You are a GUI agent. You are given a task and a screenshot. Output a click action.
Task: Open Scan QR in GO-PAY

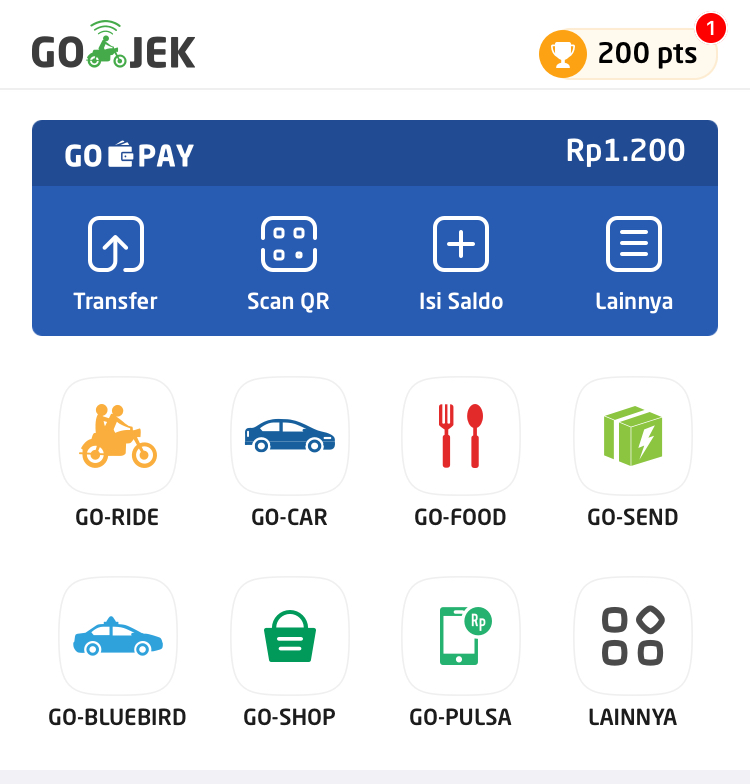[289, 262]
